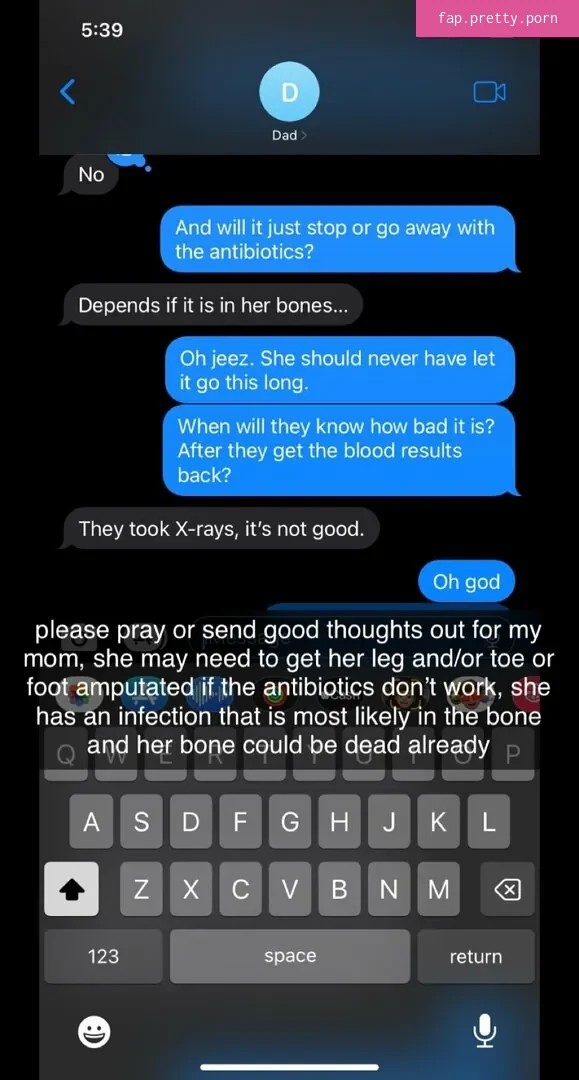579x1080 pixels.
Task: Switch to the emoji keyboard
Action: coord(94,1031)
